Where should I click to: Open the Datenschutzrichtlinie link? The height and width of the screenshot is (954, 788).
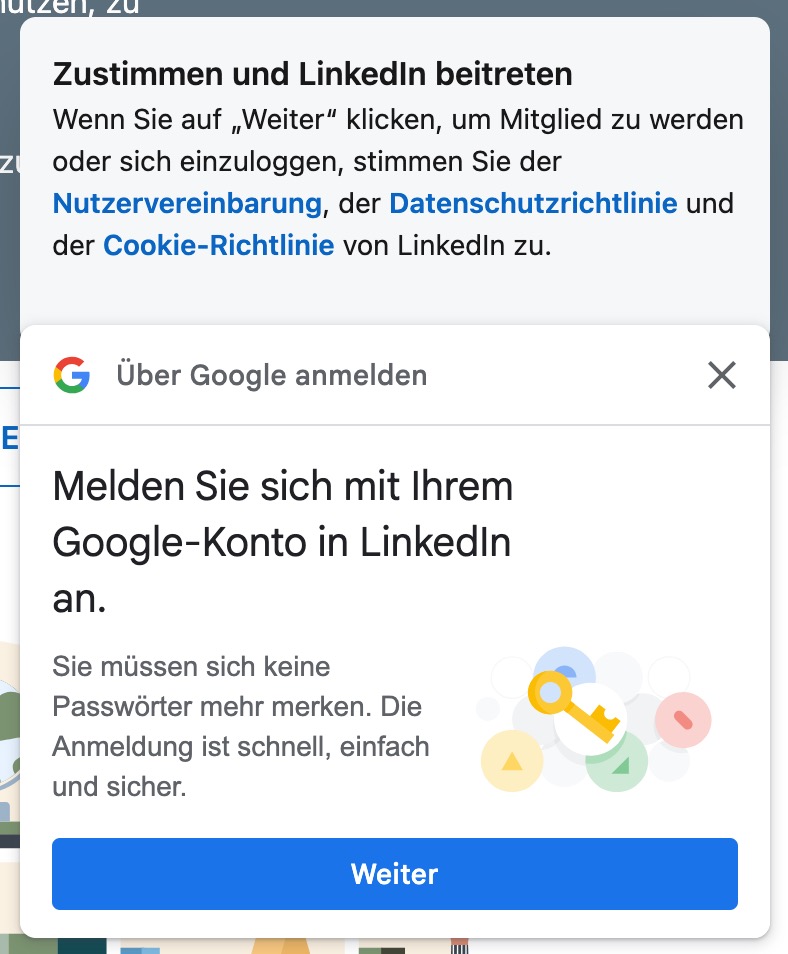tap(533, 204)
